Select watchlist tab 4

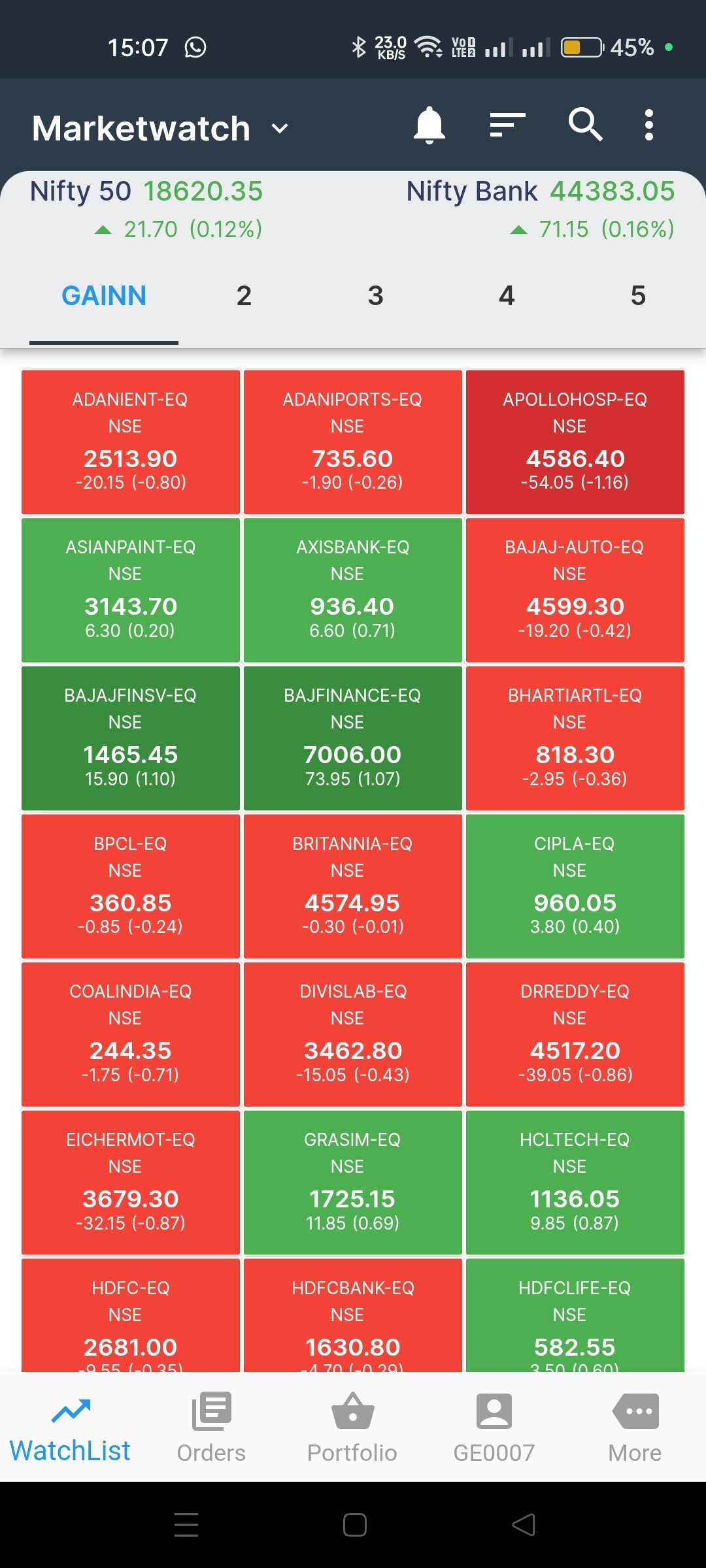[507, 296]
